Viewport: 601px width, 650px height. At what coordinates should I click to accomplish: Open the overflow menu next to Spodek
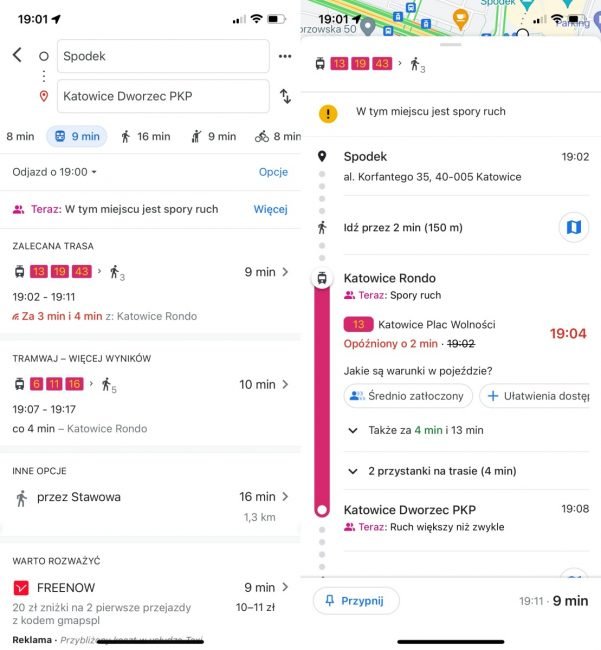(285, 56)
